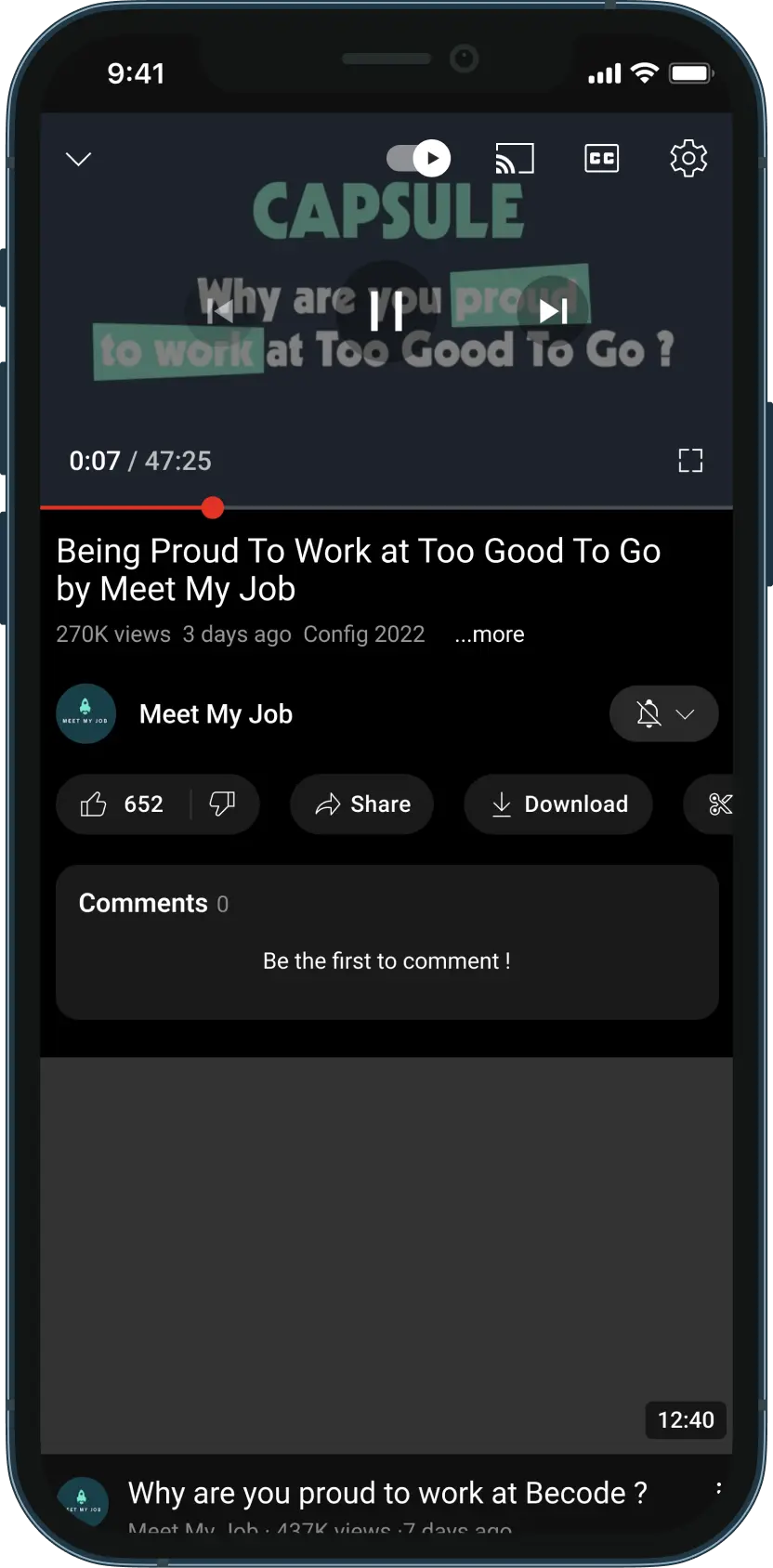Open Becode video overflow menu
Viewport: 773px width, 1568px height.
(718, 1489)
